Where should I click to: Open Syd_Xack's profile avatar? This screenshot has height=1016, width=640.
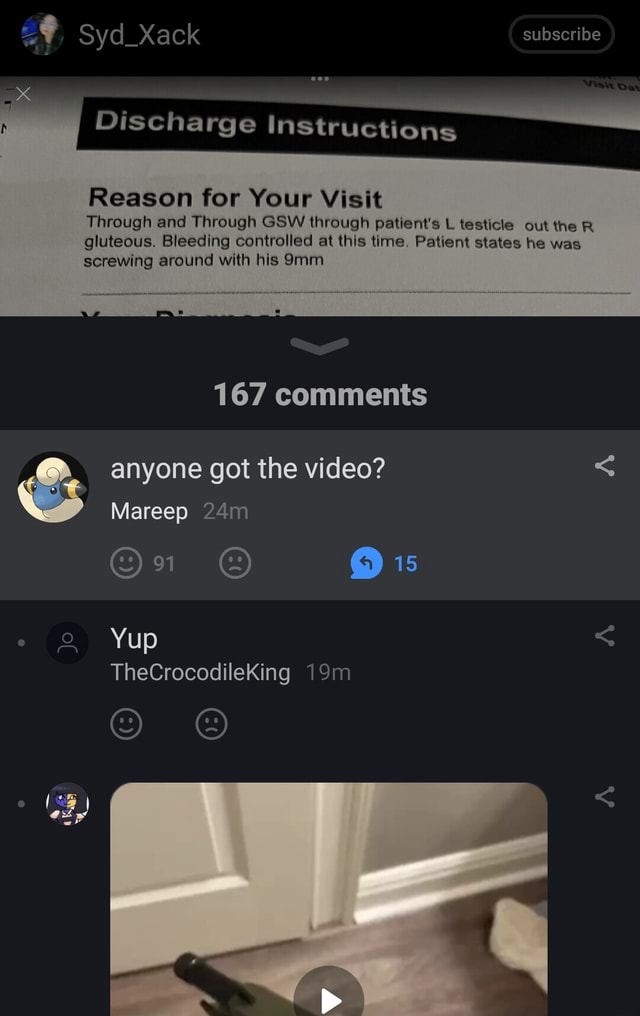point(43,34)
